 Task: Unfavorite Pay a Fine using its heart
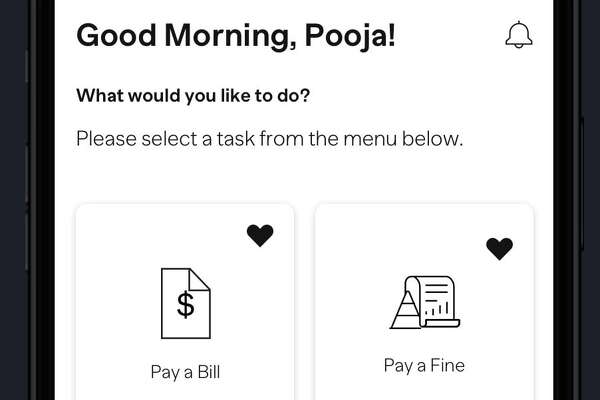(x=499, y=248)
